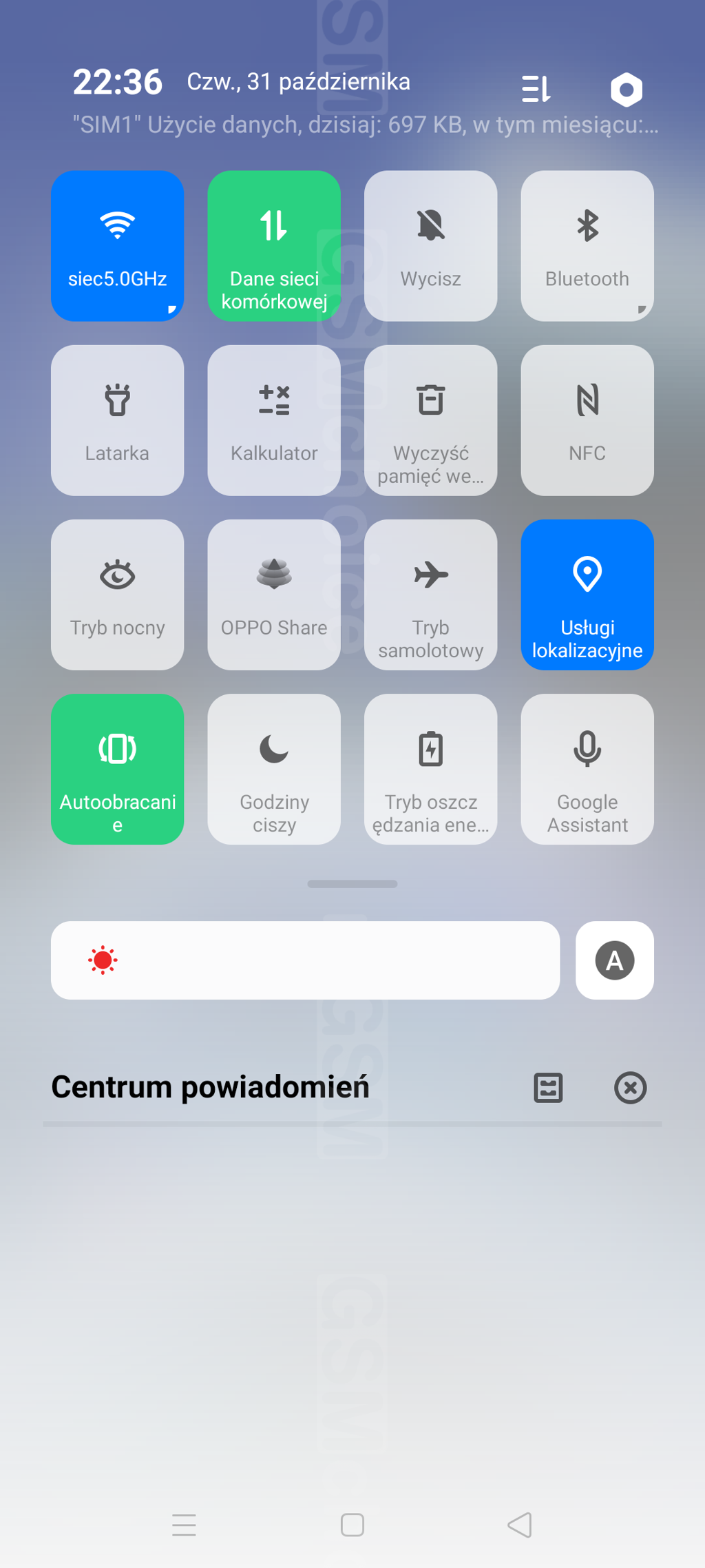The width and height of the screenshot is (705, 1568).
Task: Disable Usługi lokalizacyjne
Action: tap(587, 594)
